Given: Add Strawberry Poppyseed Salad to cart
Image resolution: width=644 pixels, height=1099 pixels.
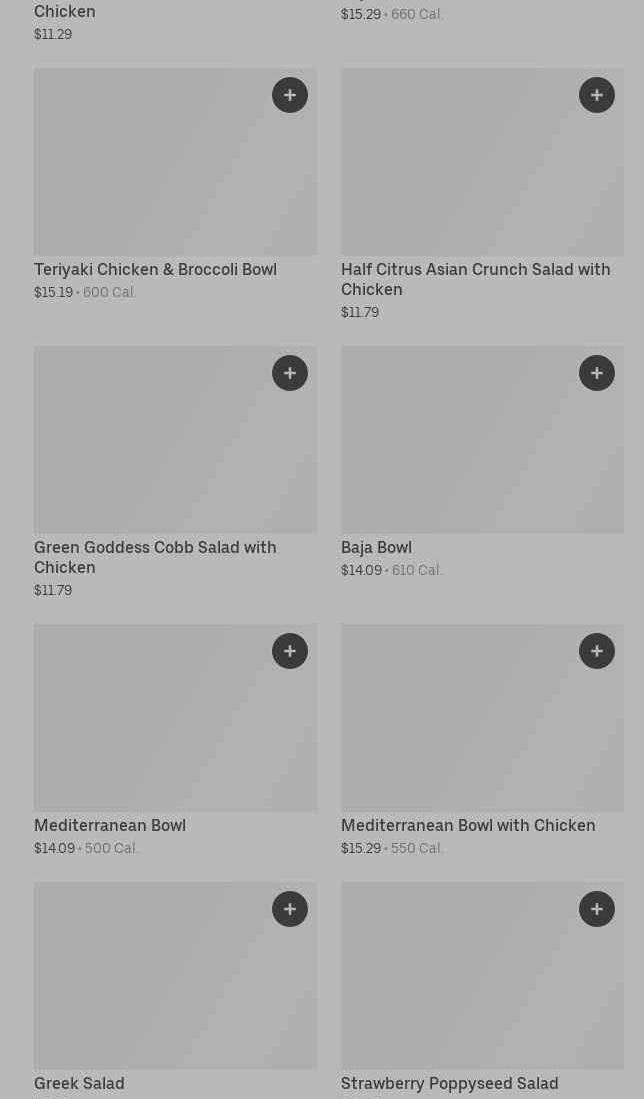Looking at the screenshot, I should click(597, 909).
